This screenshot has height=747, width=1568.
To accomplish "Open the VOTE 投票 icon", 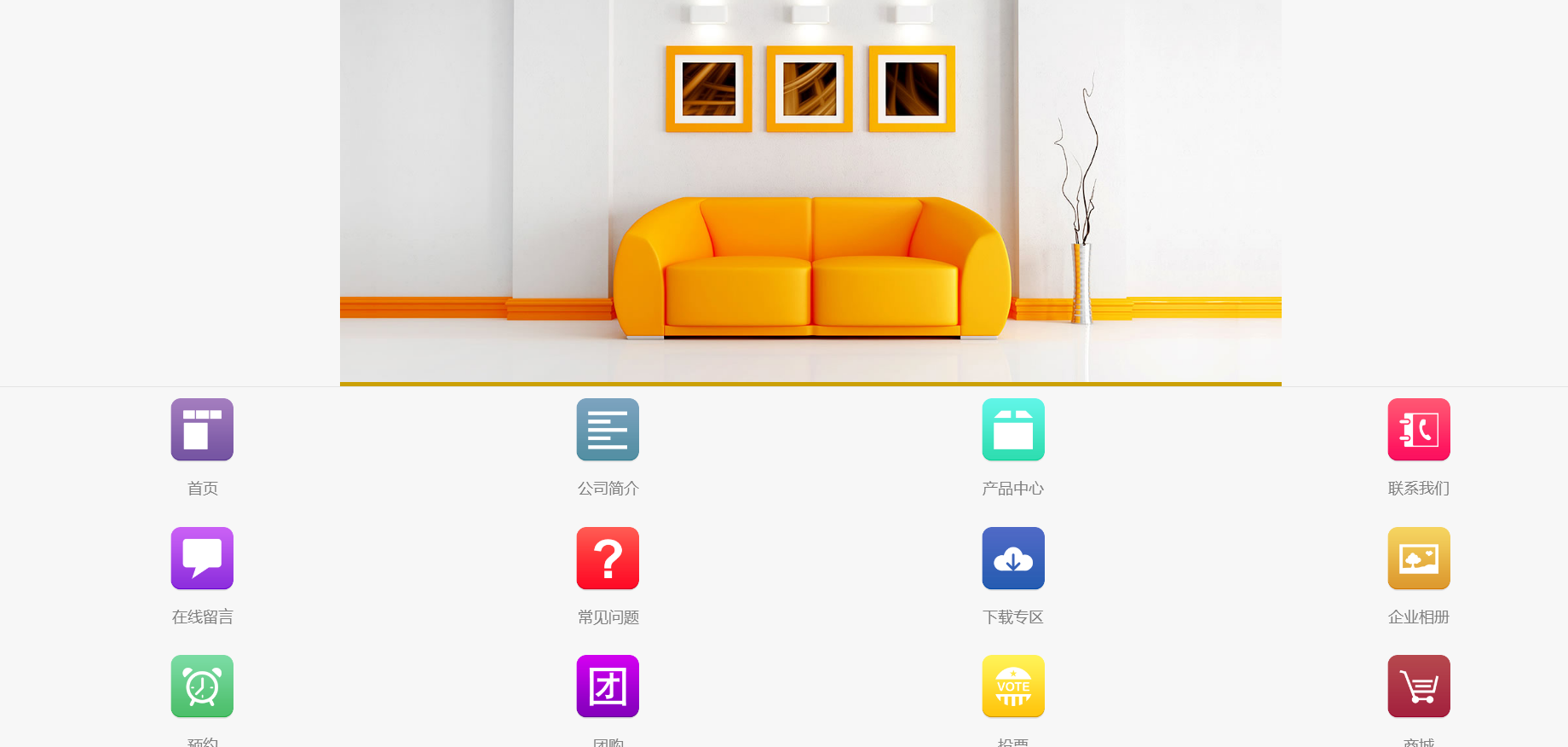I will tap(1013, 686).
